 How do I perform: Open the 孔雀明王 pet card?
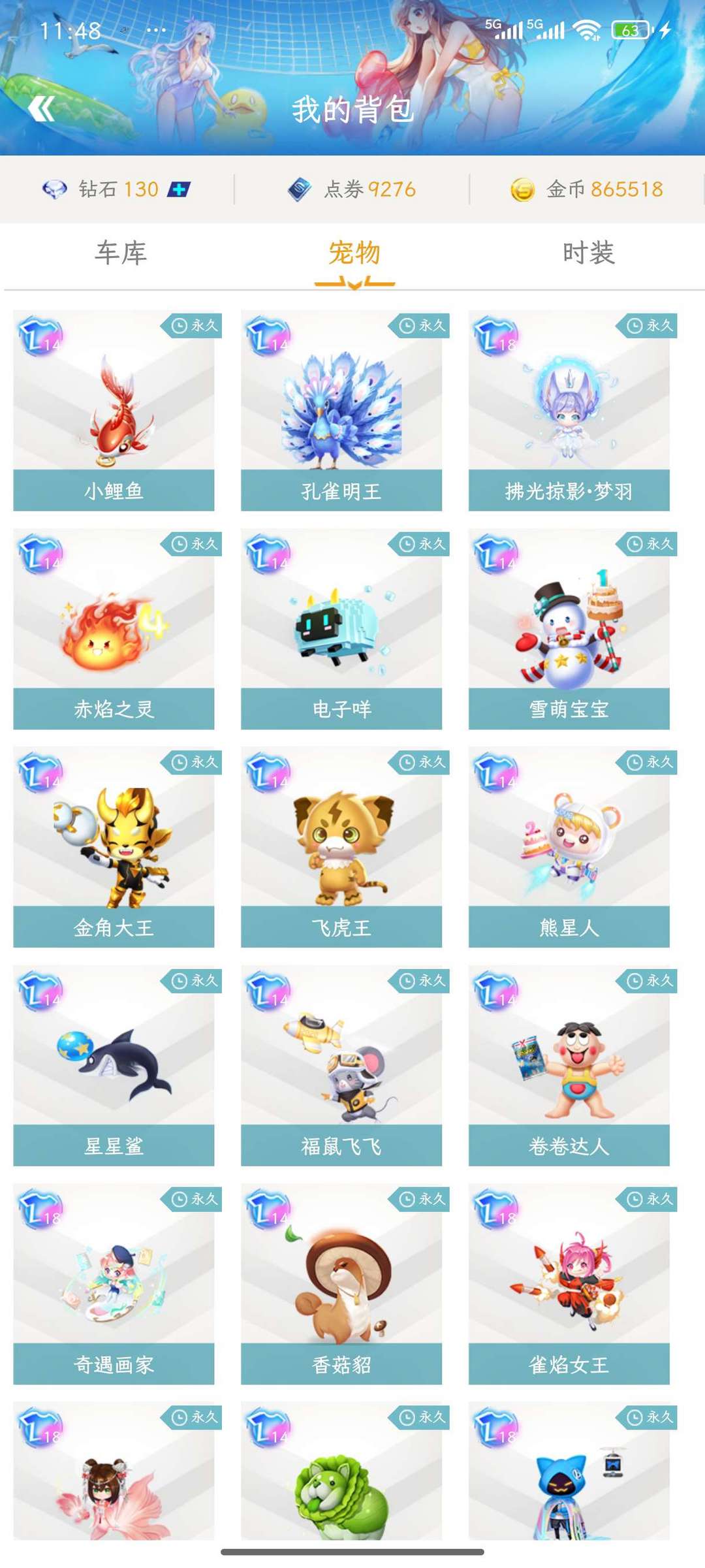(341, 410)
